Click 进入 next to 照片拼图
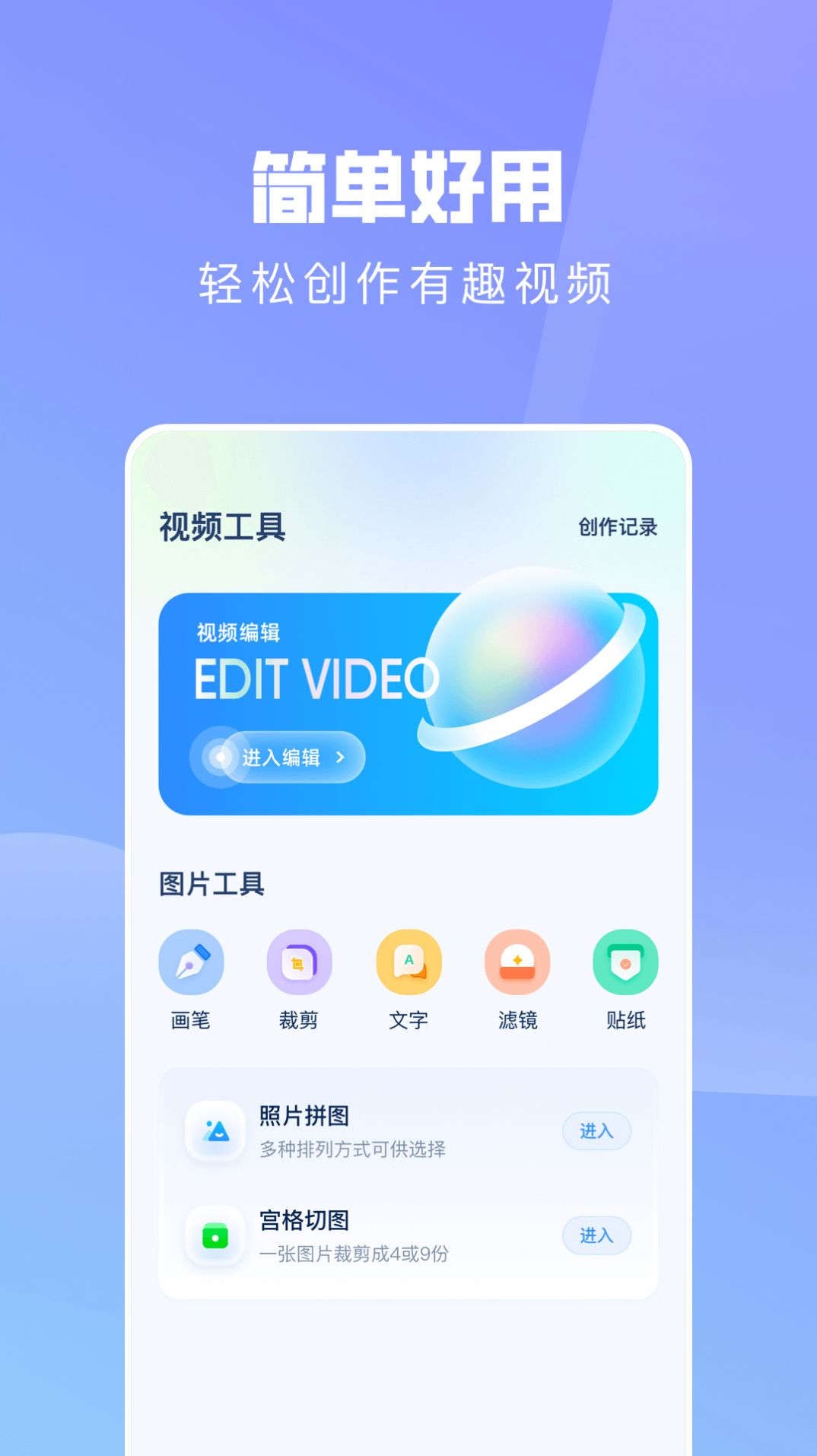 click(x=596, y=1131)
